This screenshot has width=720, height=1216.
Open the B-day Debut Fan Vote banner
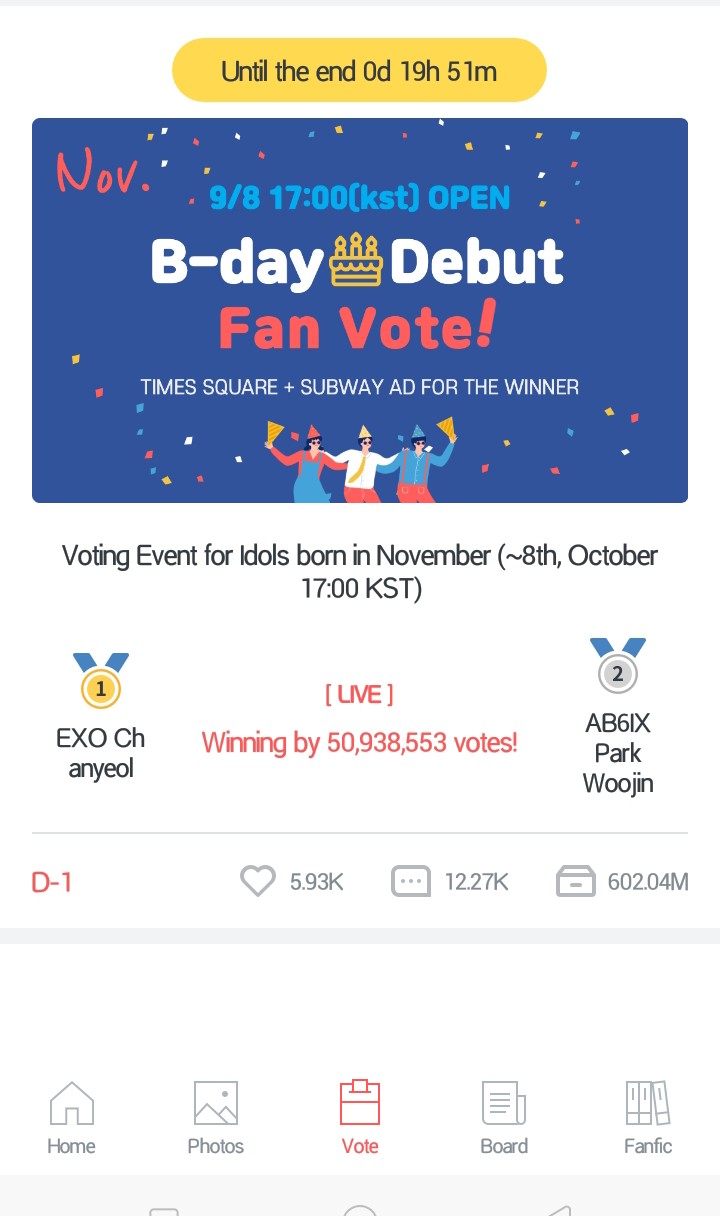(360, 310)
